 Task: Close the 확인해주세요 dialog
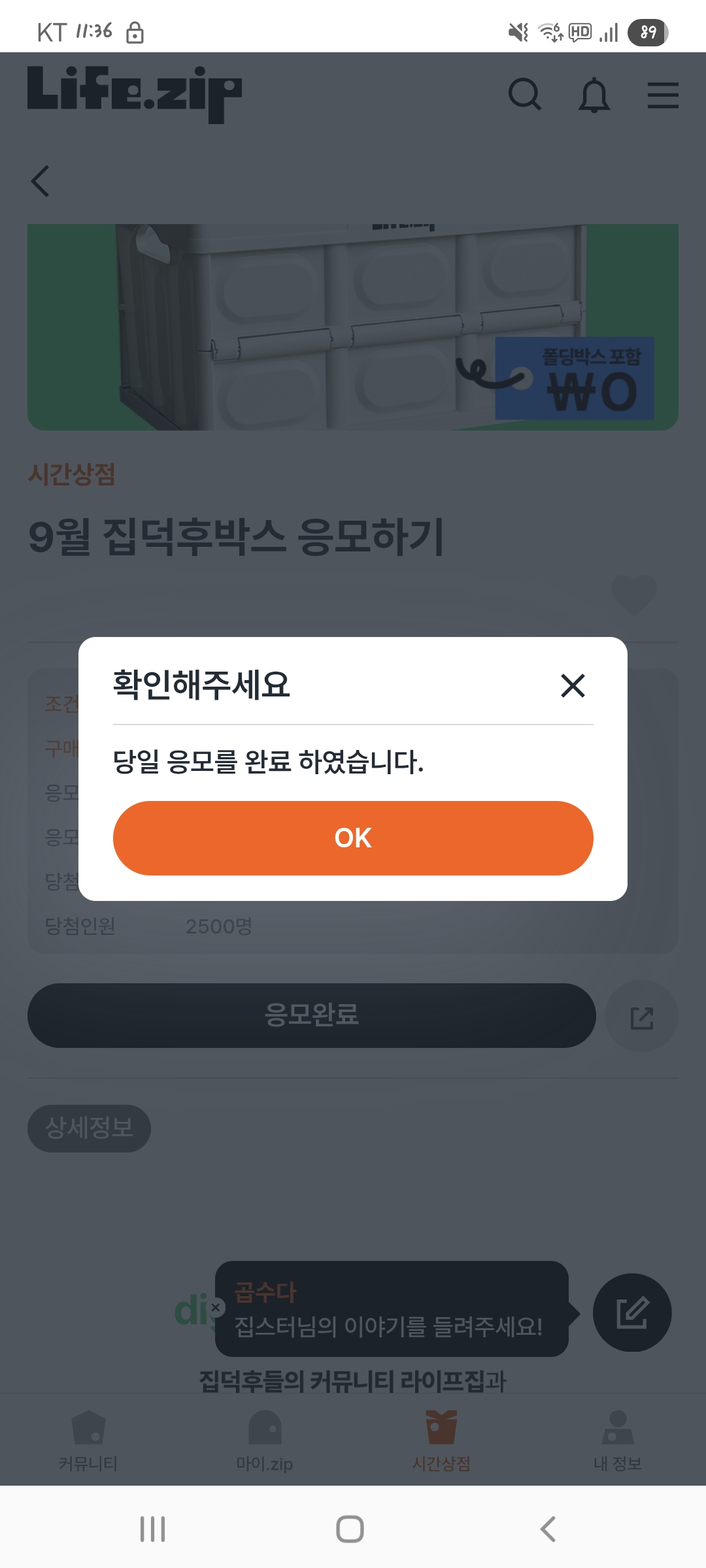click(573, 685)
